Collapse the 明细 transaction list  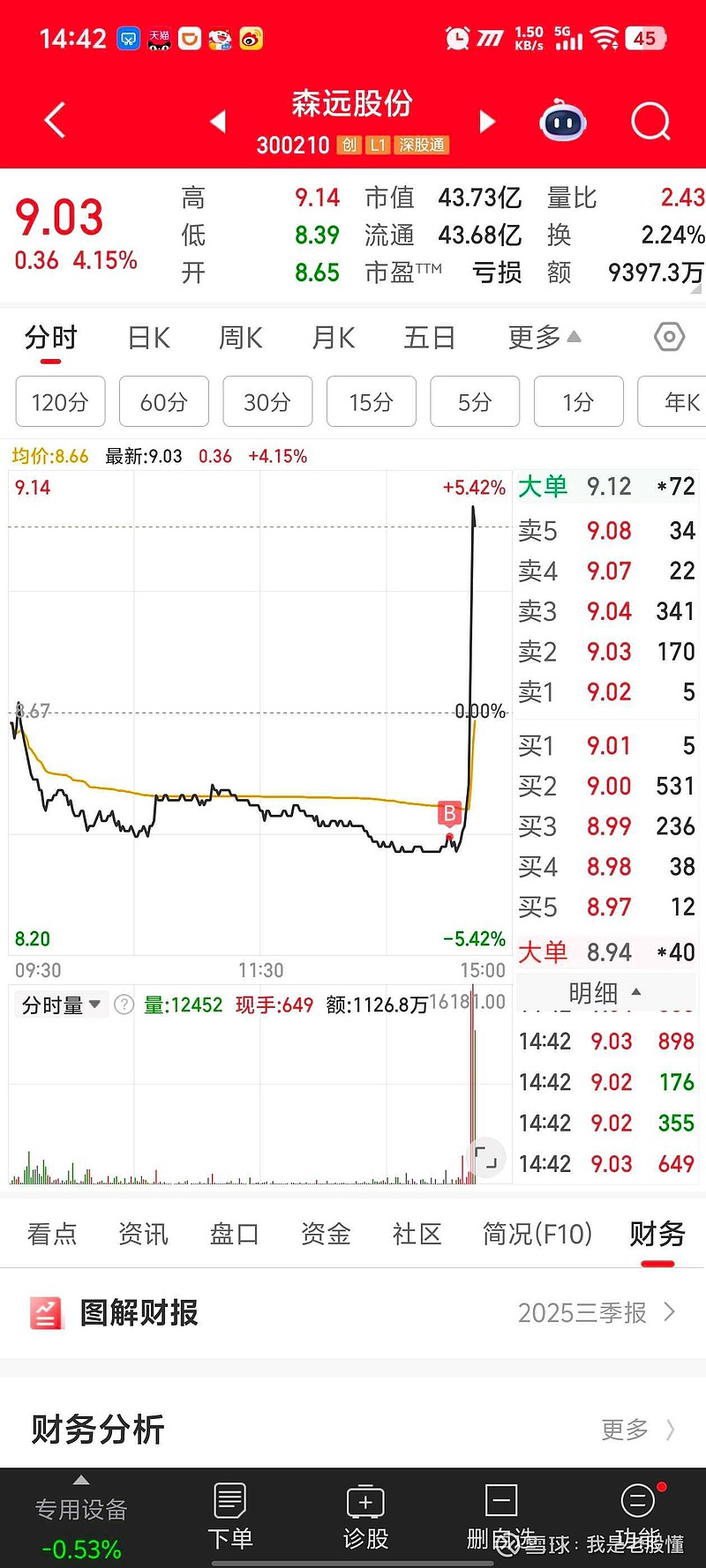tap(606, 993)
